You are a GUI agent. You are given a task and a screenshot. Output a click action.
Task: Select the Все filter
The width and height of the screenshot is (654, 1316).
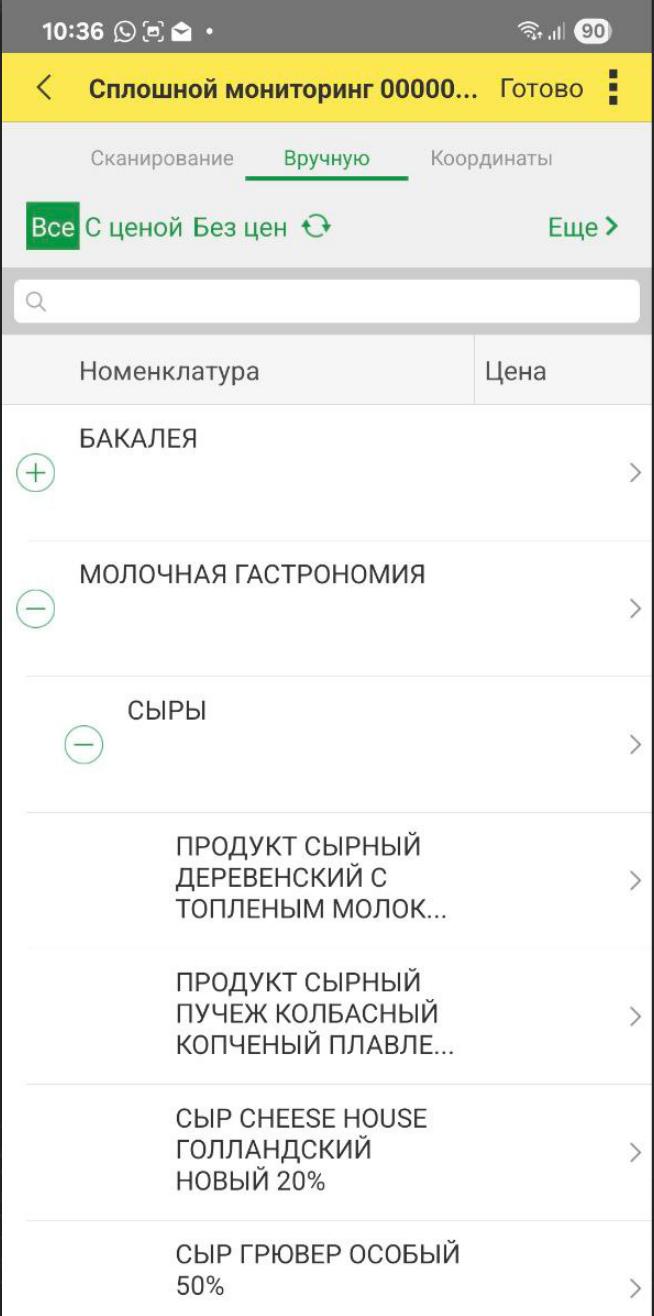(x=53, y=227)
